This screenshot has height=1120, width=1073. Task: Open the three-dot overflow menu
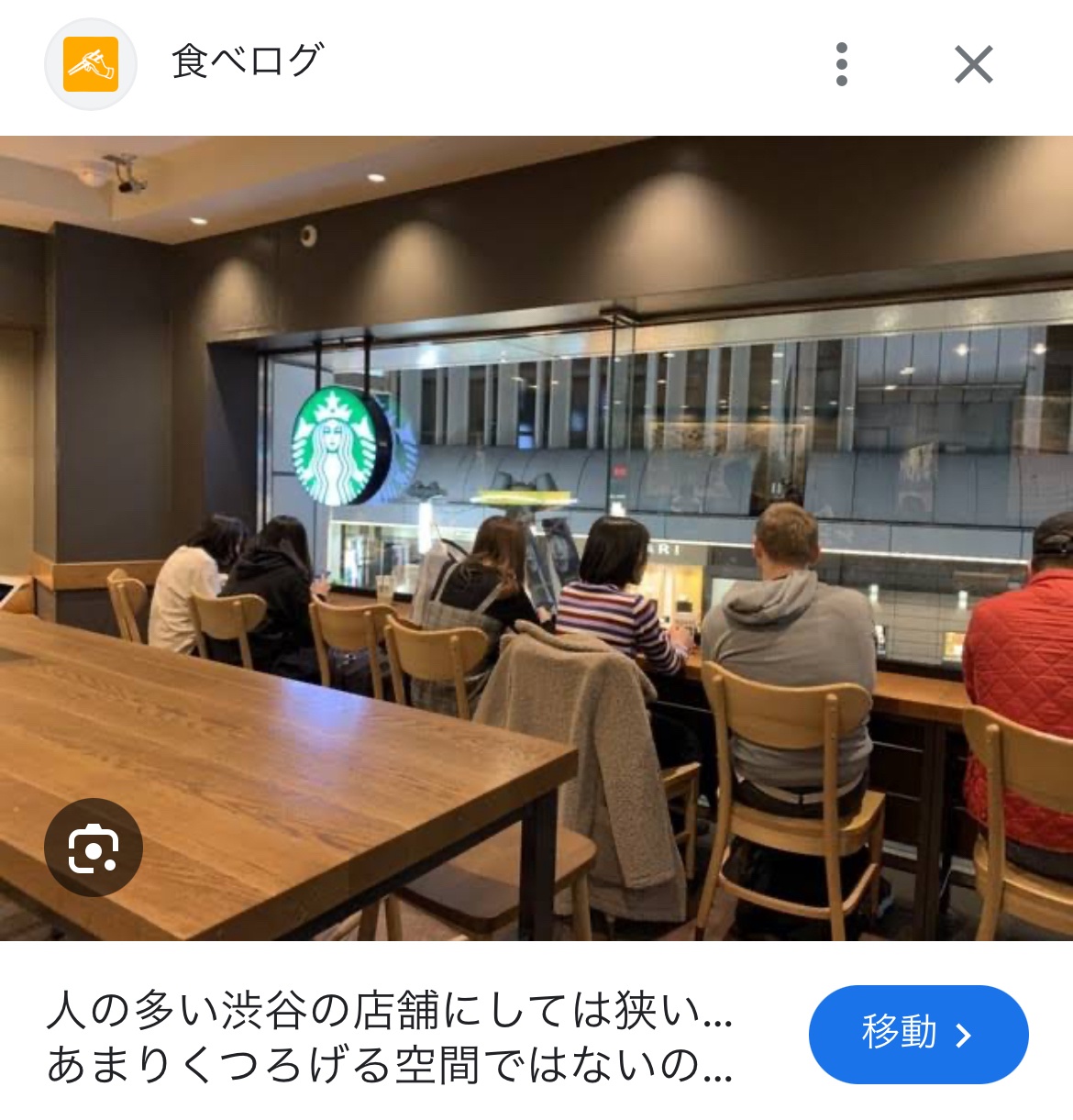click(x=842, y=64)
